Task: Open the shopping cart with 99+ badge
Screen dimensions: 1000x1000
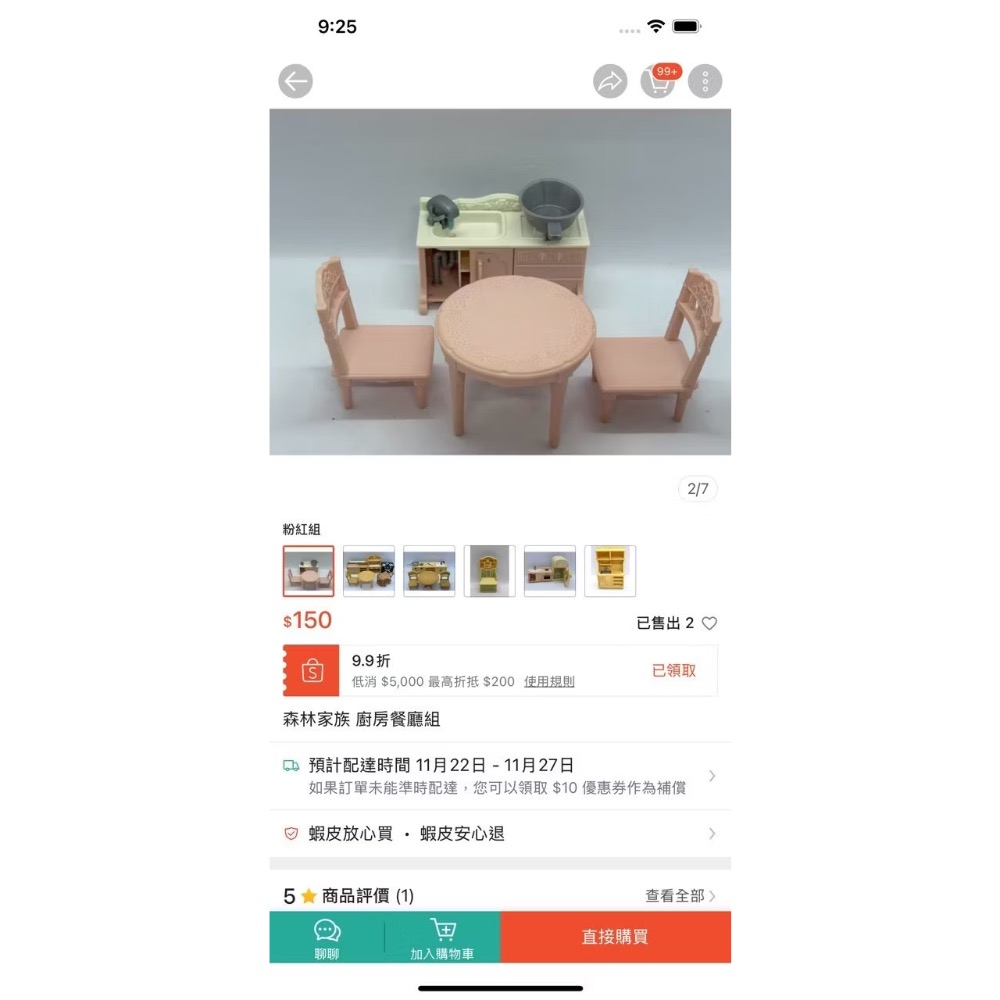Action: [657, 82]
